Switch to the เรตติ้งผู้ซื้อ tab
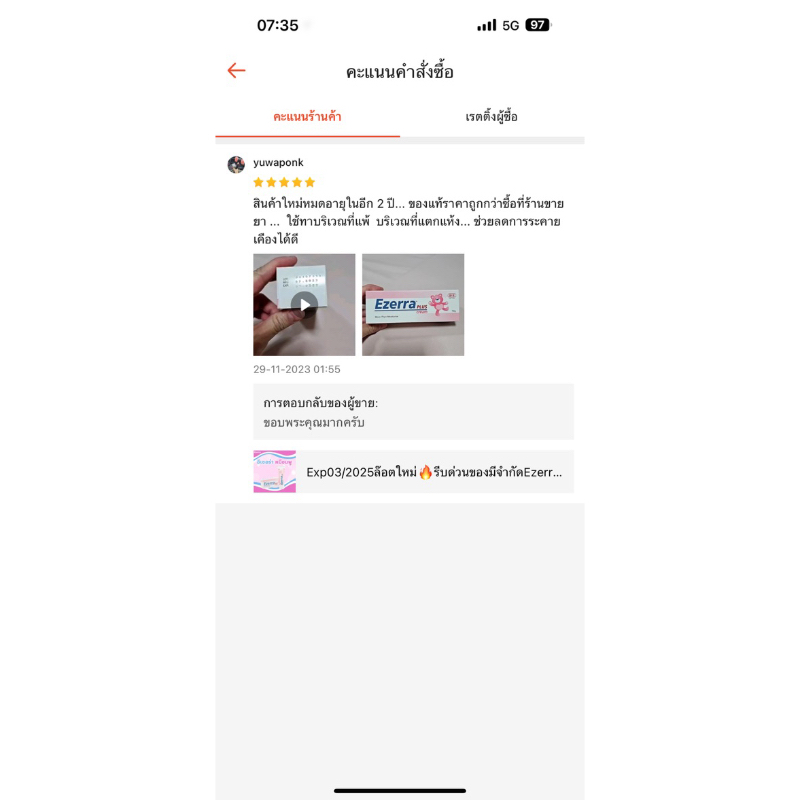The height and width of the screenshot is (800, 800). [x=491, y=117]
